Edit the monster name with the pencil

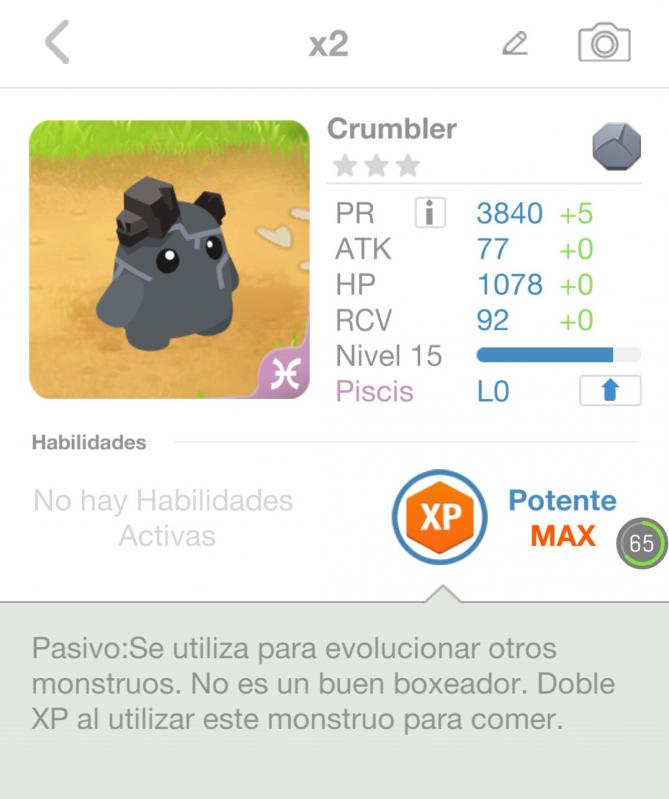[514, 44]
